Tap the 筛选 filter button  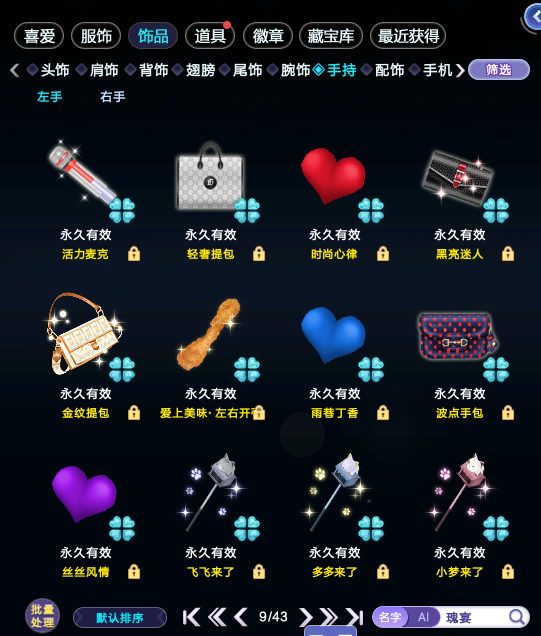499,70
